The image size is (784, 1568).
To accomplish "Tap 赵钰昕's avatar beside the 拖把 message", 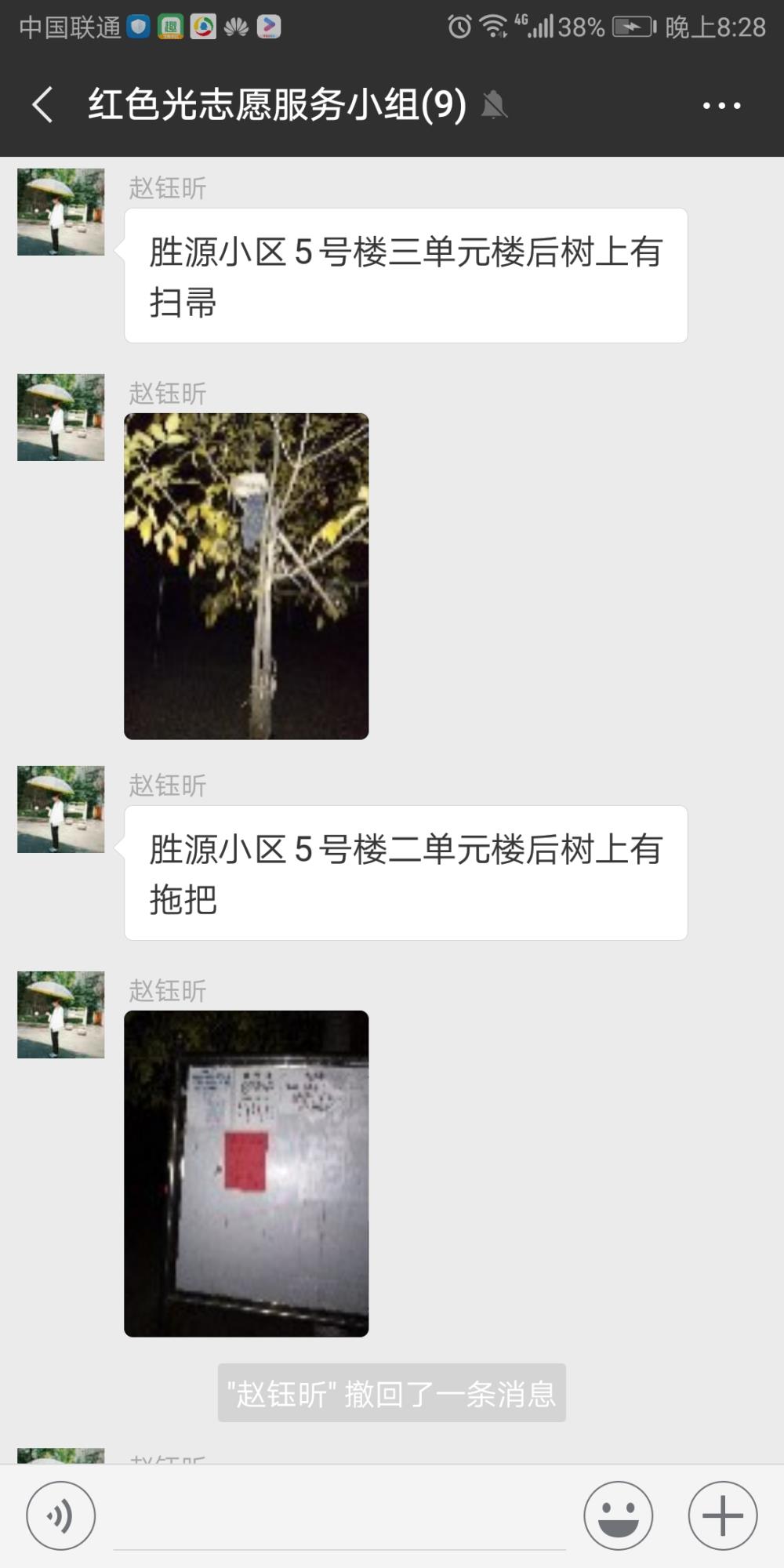I will pyautogui.click(x=61, y=809).
